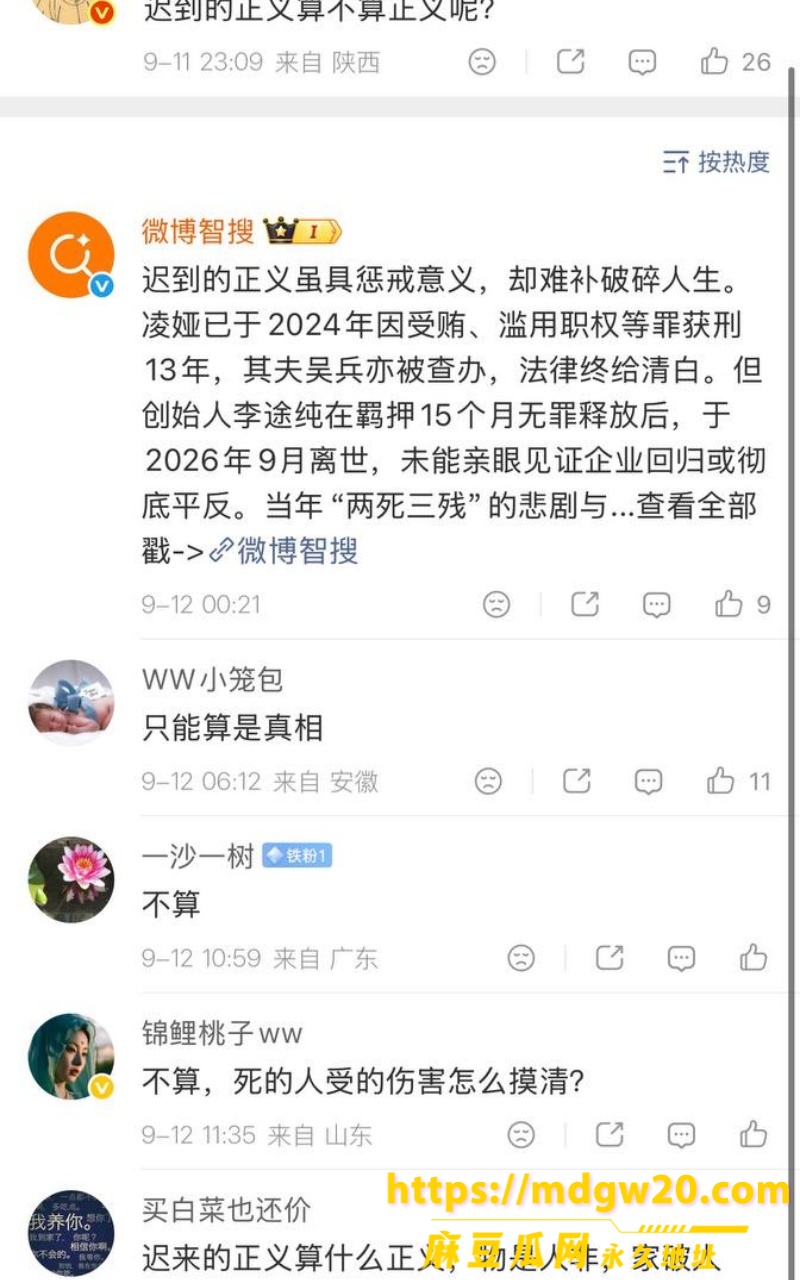The width and height of the screenshot is (800, 1280).
Task: Reply to 一沙一树's comment
Action: (x=681, y=958)
